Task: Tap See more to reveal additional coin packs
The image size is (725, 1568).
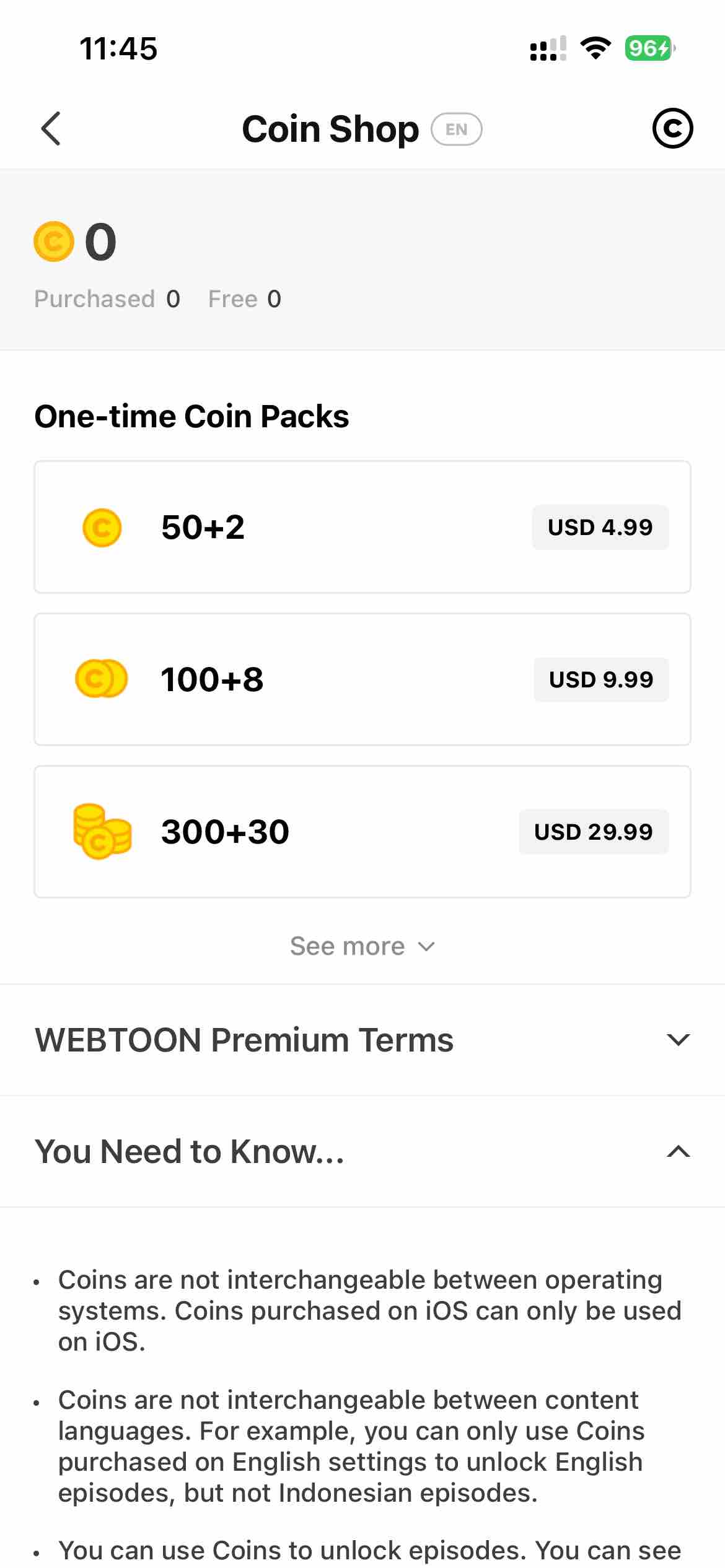Action: [362, 946]
